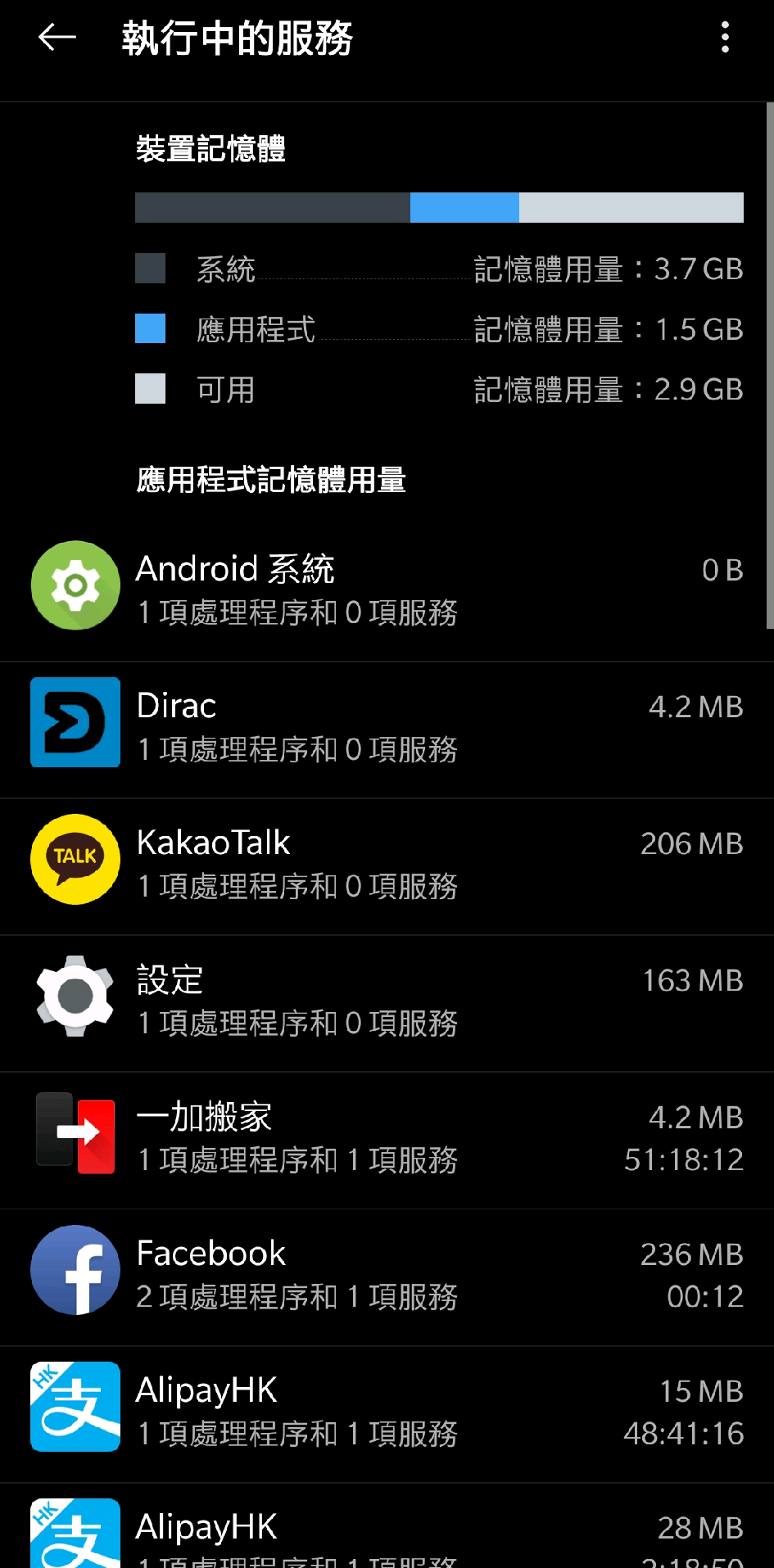Open Facebook service details
The height and width of the screenshot is (1568, 774).
pyautogui.click(x=387, y=1277)
